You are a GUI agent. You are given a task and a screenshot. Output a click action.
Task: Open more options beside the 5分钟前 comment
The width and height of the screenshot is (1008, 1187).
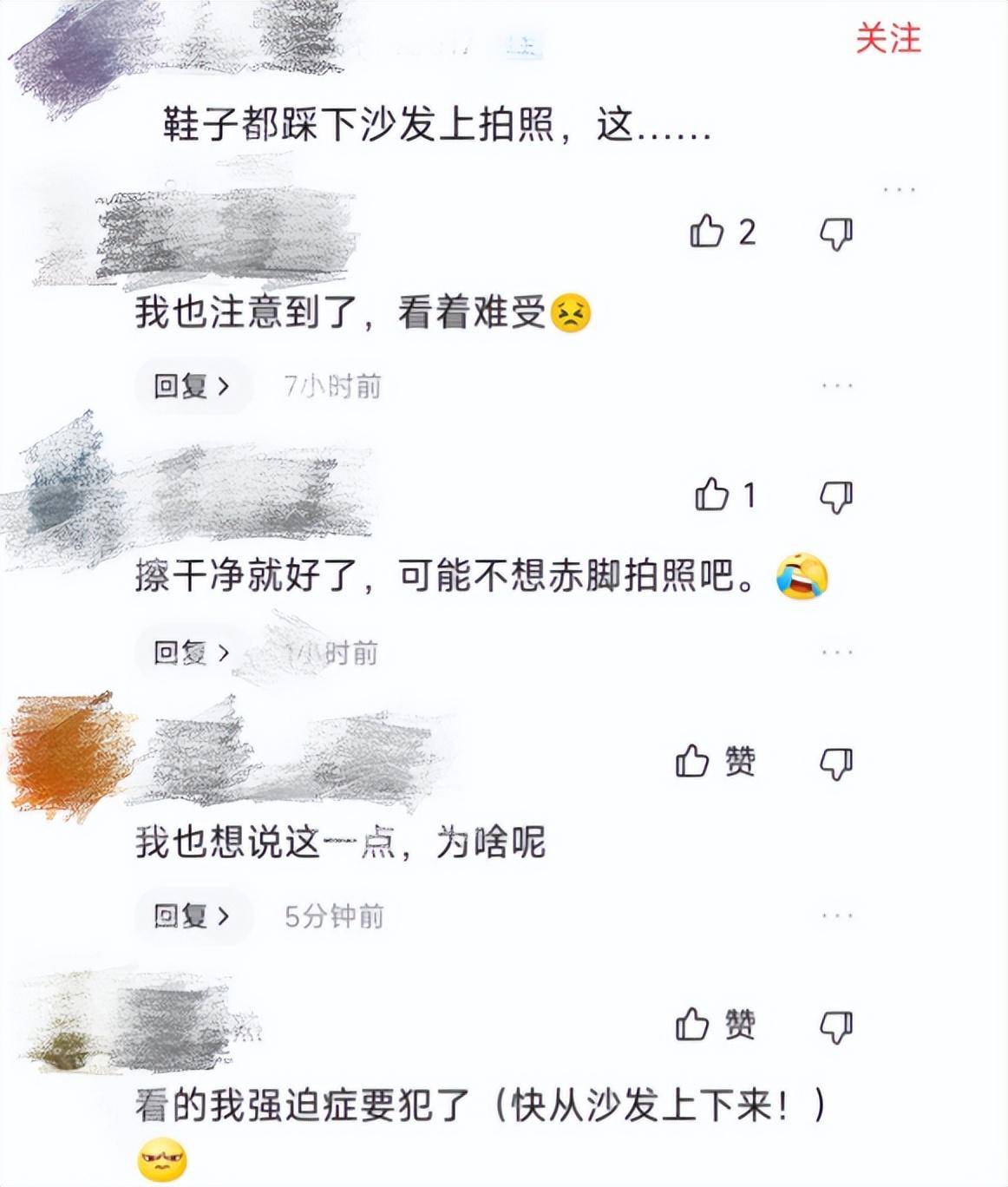click(x=836, y=916)
